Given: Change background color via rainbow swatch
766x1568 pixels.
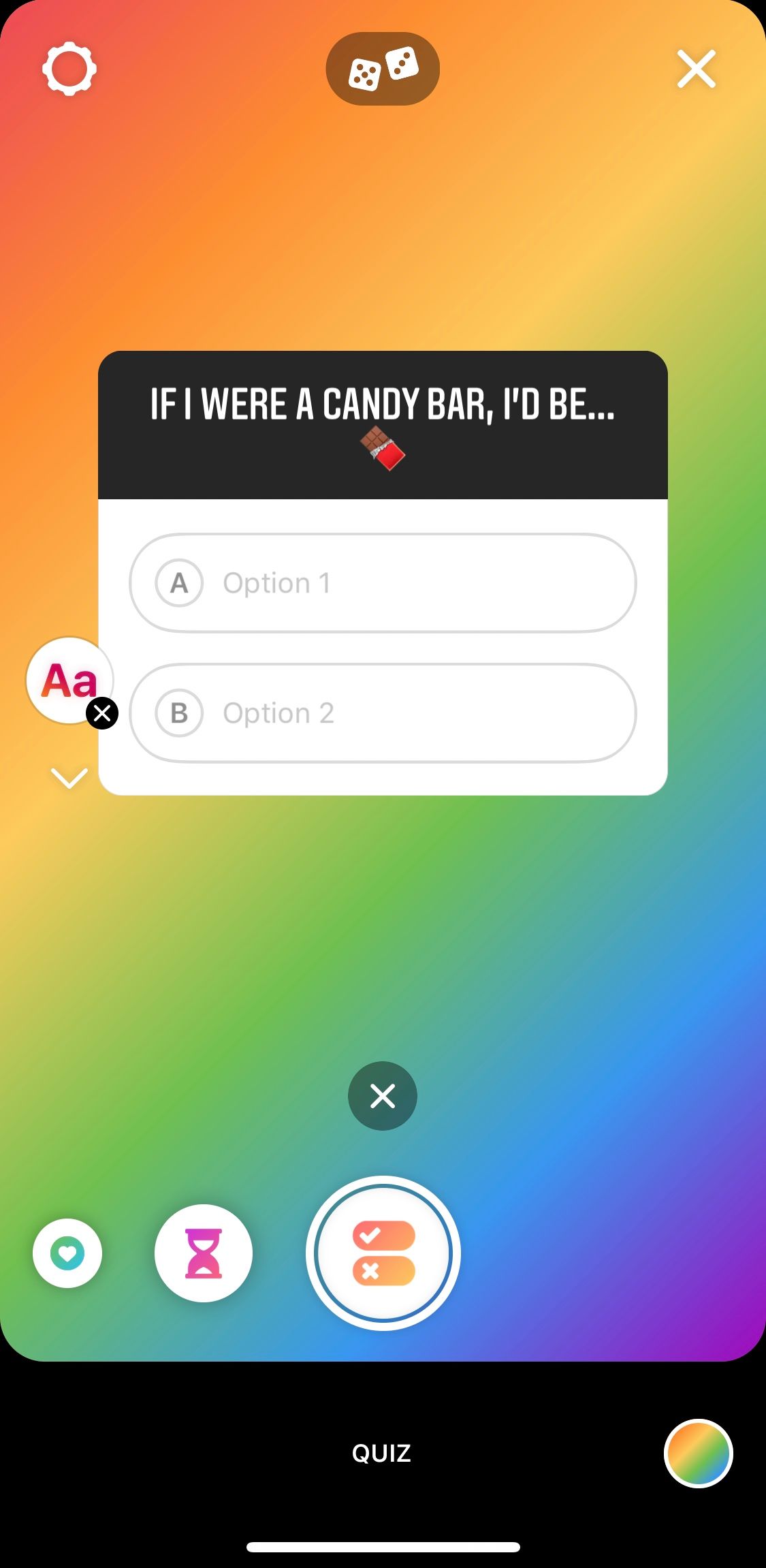Looking at the screenshot, I should [698, 1454].
